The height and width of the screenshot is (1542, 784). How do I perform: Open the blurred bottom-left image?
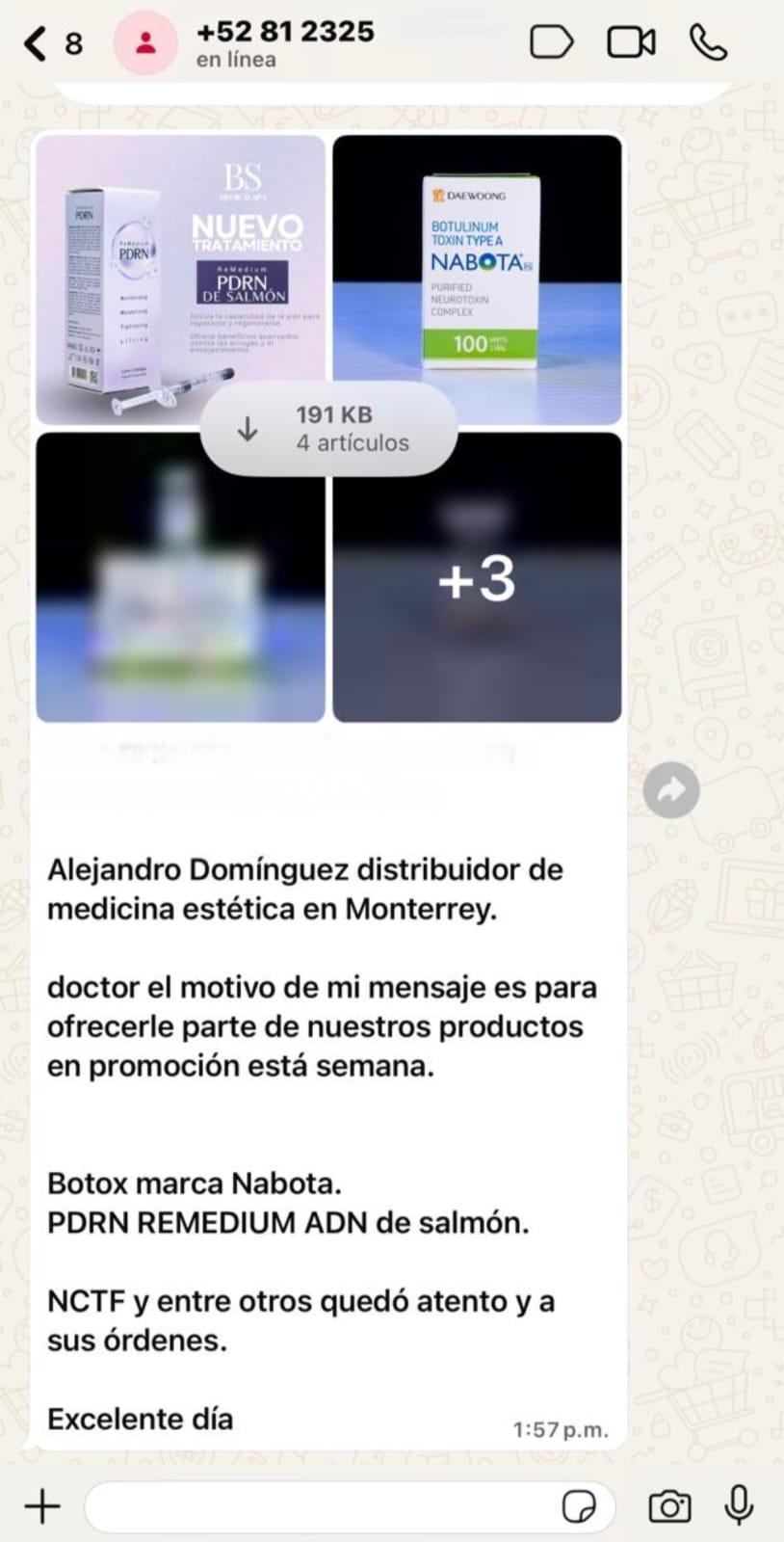point(180,578)
